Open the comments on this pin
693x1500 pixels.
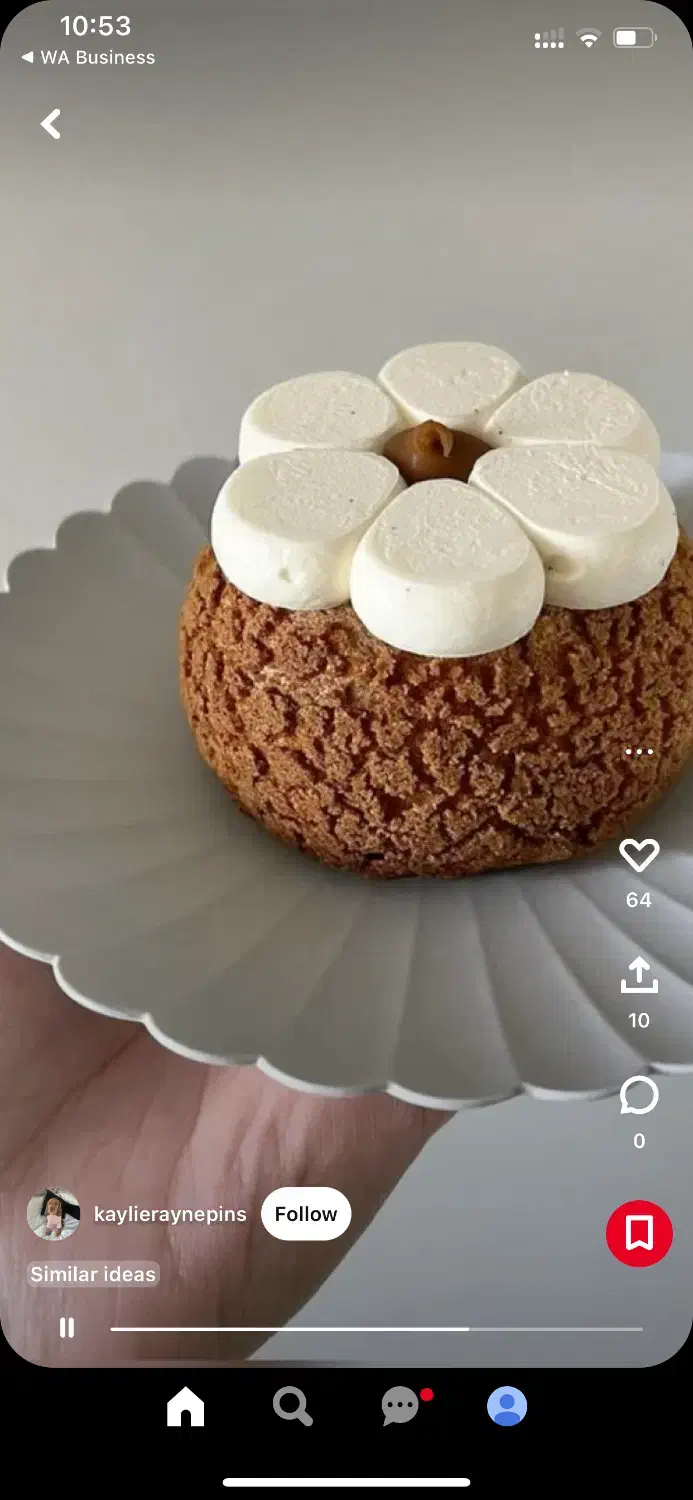coord(639,1097)
